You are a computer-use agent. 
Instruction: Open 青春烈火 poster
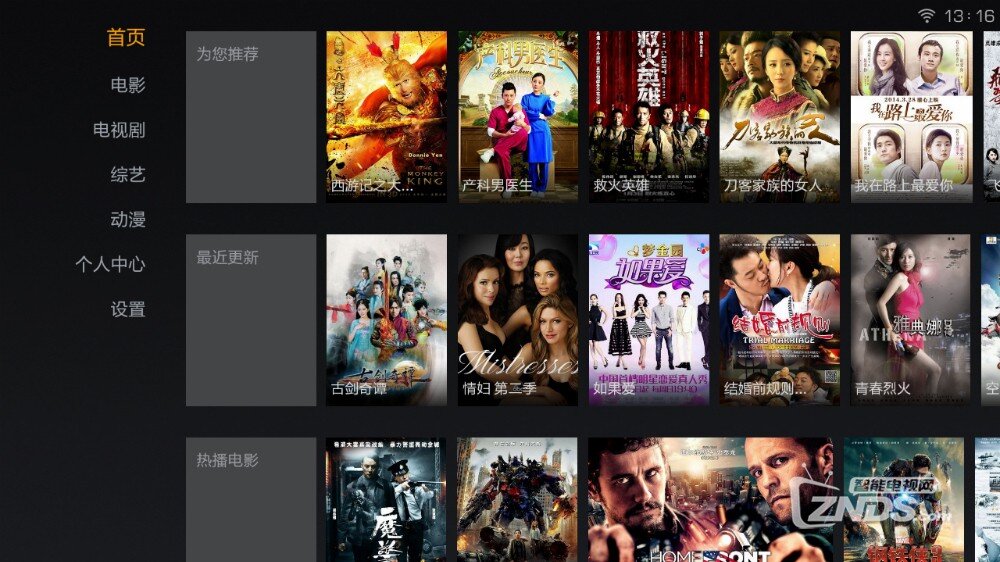910,320
